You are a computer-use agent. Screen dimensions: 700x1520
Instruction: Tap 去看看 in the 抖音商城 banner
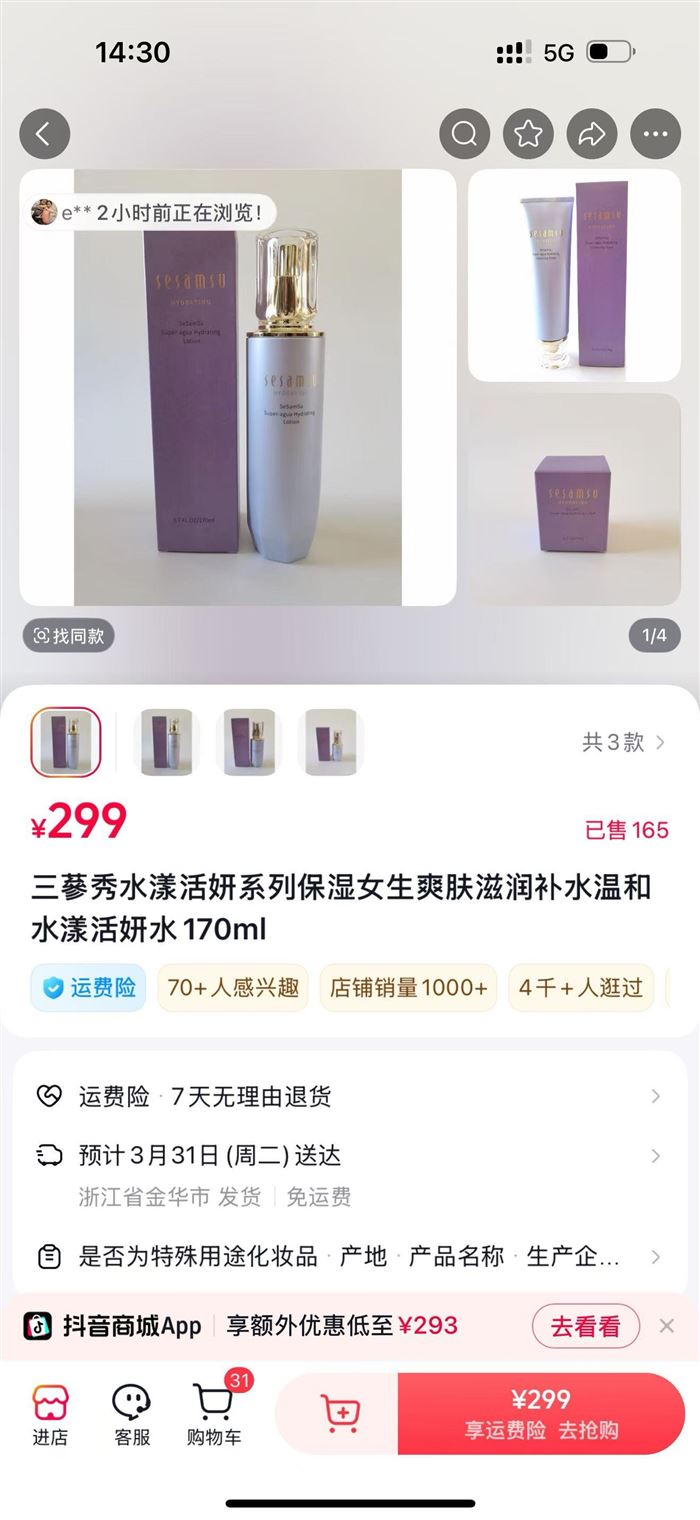pyautogui.click(x=585, y=1326)
